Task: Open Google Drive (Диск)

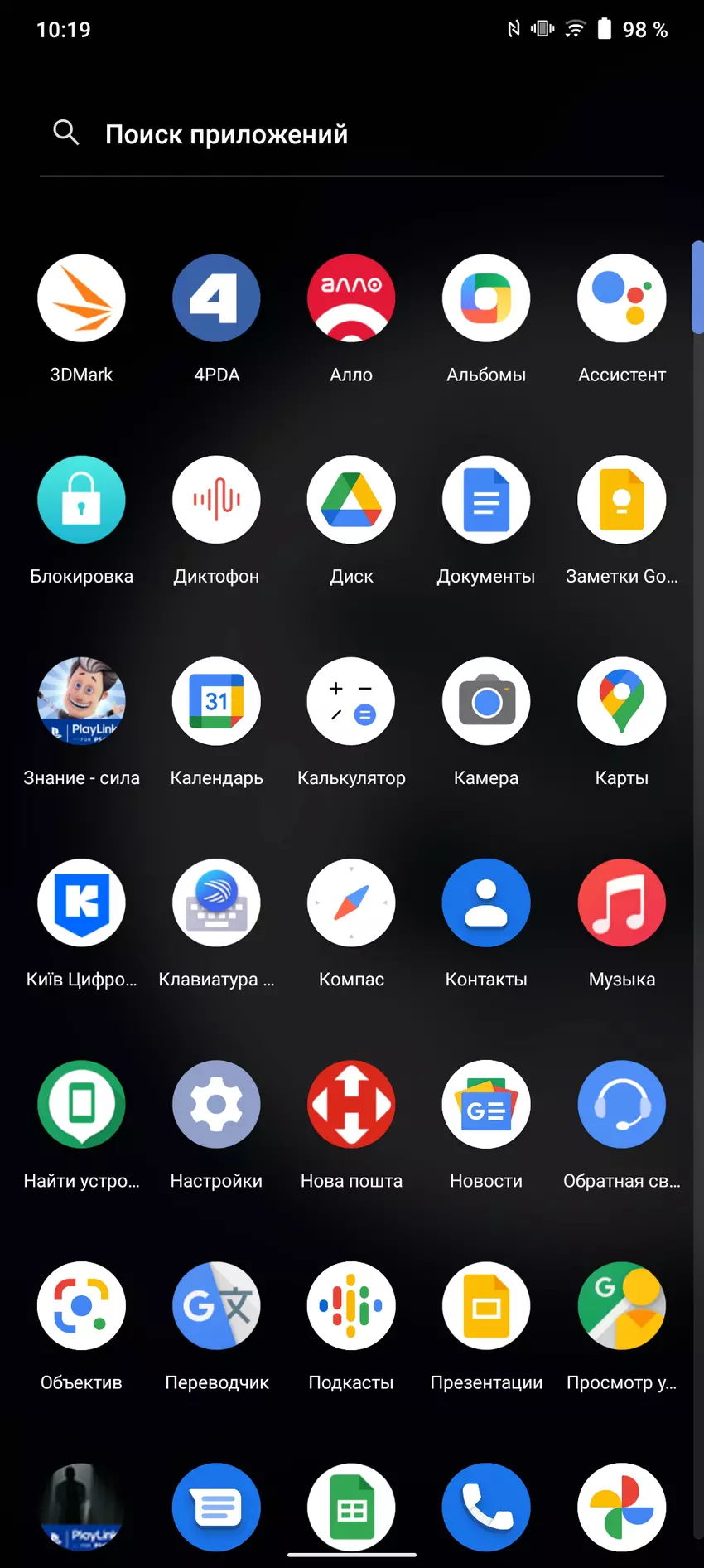Action: point(351,500)
